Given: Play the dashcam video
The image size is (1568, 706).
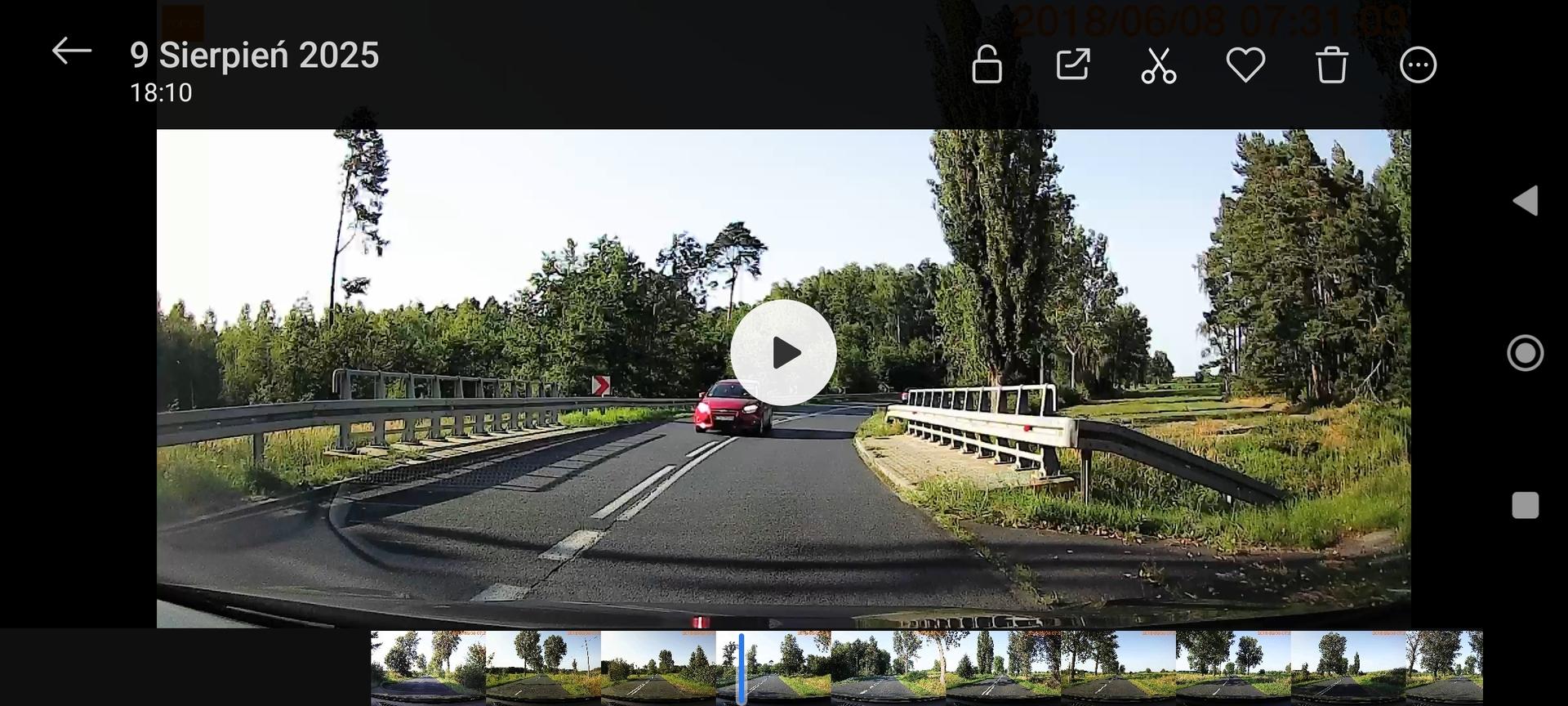Looking at the screenshot, I should coord(783,353).
